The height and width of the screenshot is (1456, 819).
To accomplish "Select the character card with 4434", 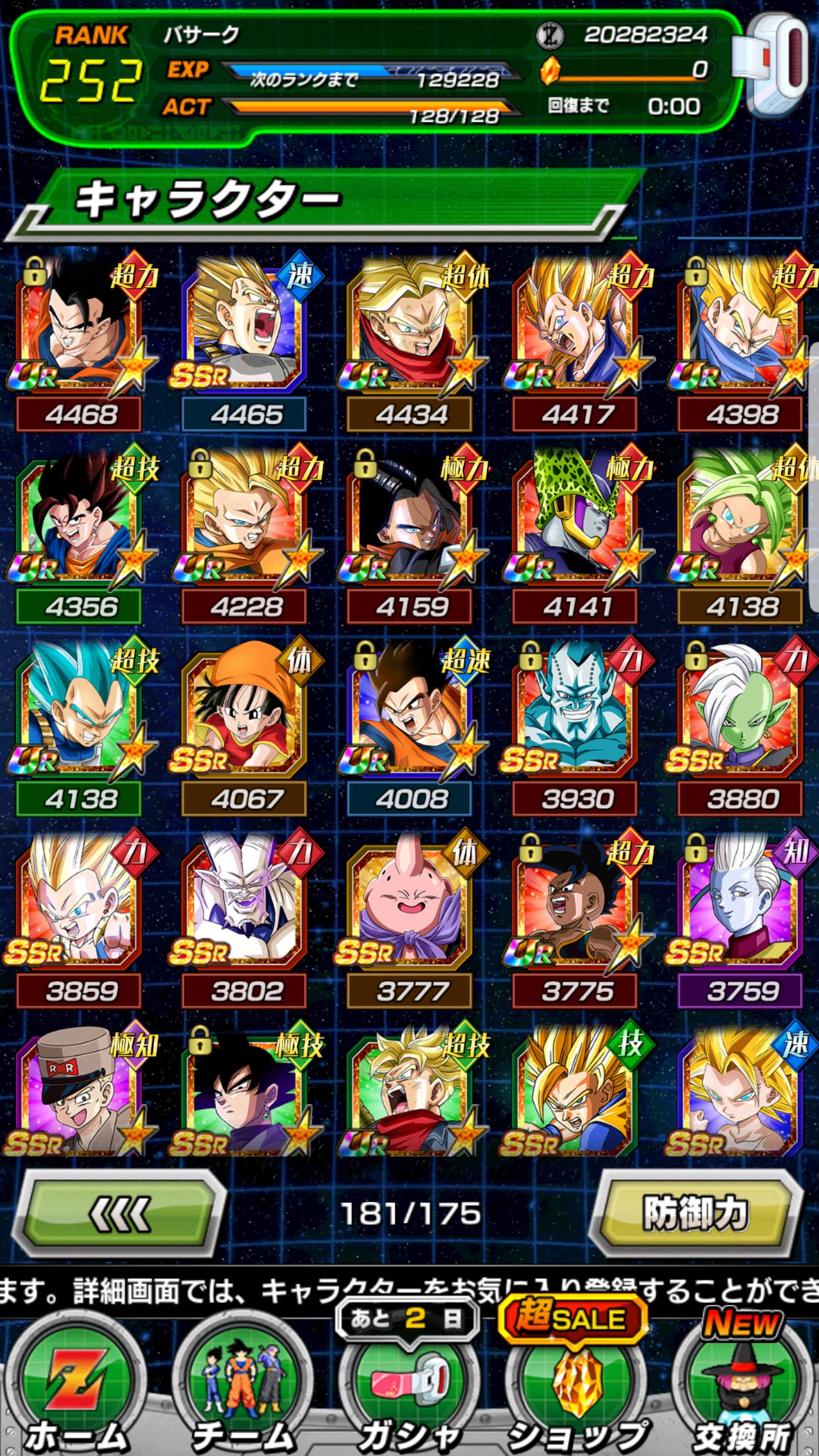I will coord(409,341).
